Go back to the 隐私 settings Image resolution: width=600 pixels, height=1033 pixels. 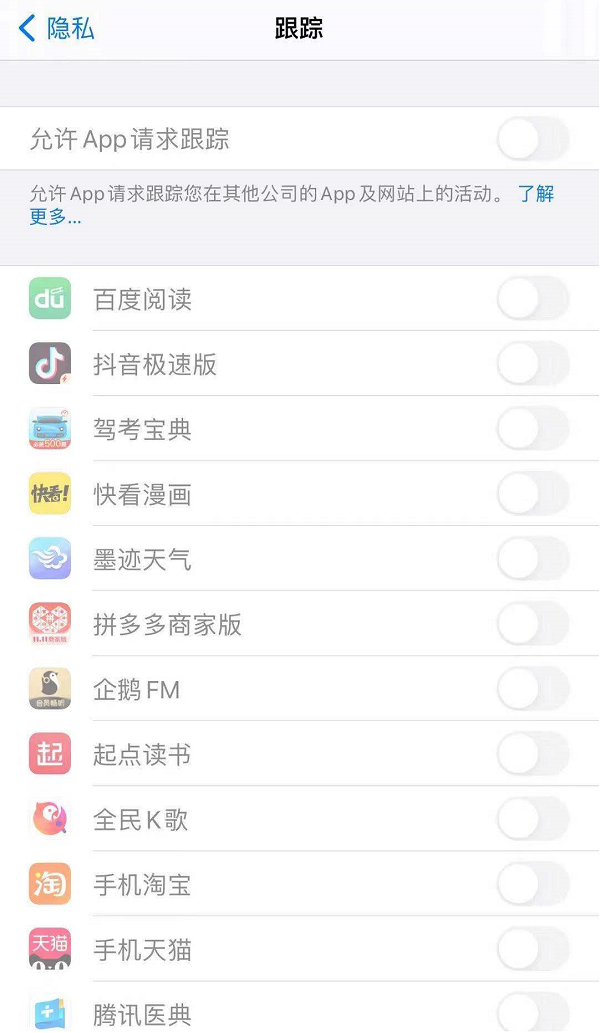[57, 28]
